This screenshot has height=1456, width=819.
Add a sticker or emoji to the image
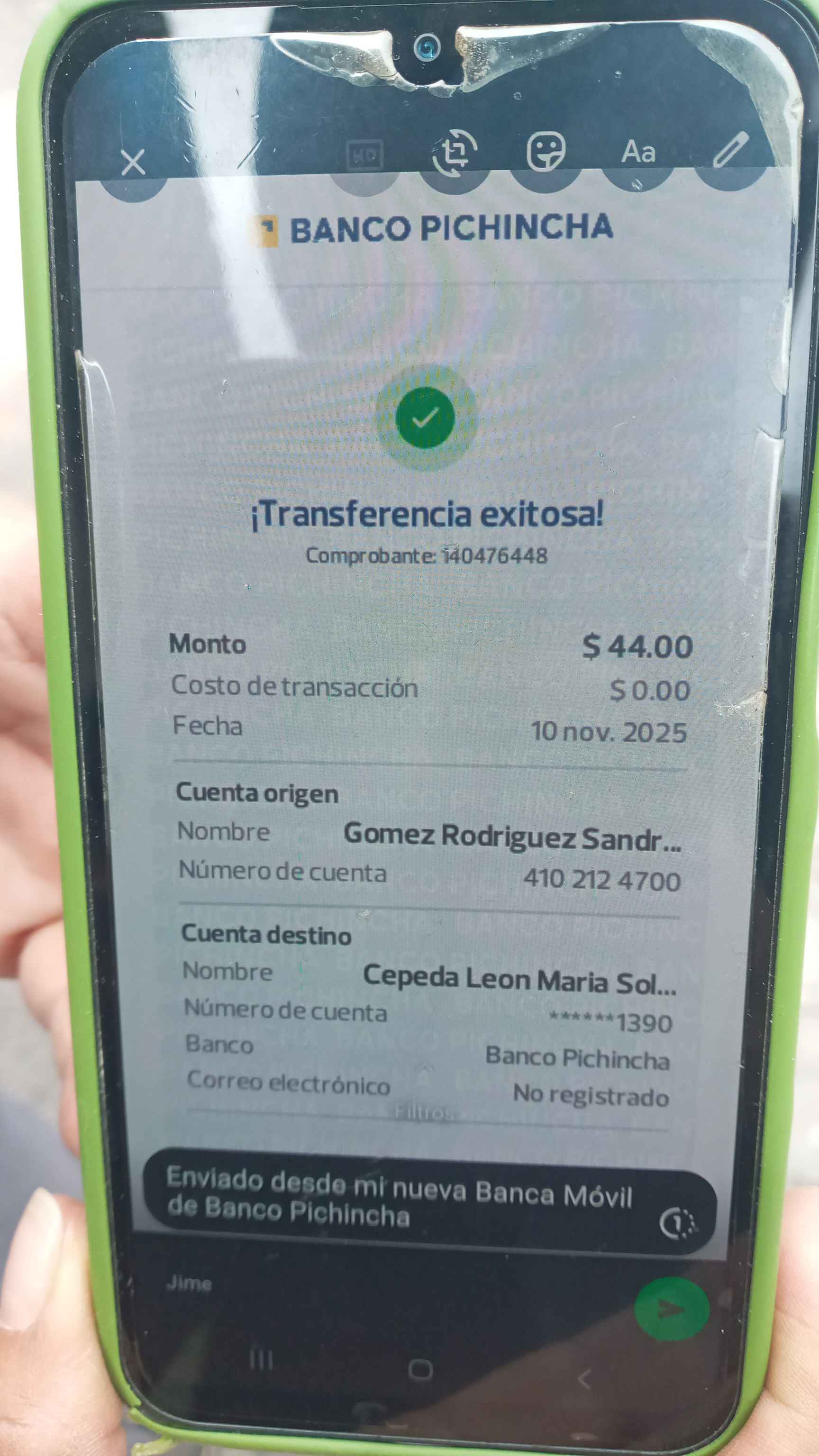tap(546, 151)
